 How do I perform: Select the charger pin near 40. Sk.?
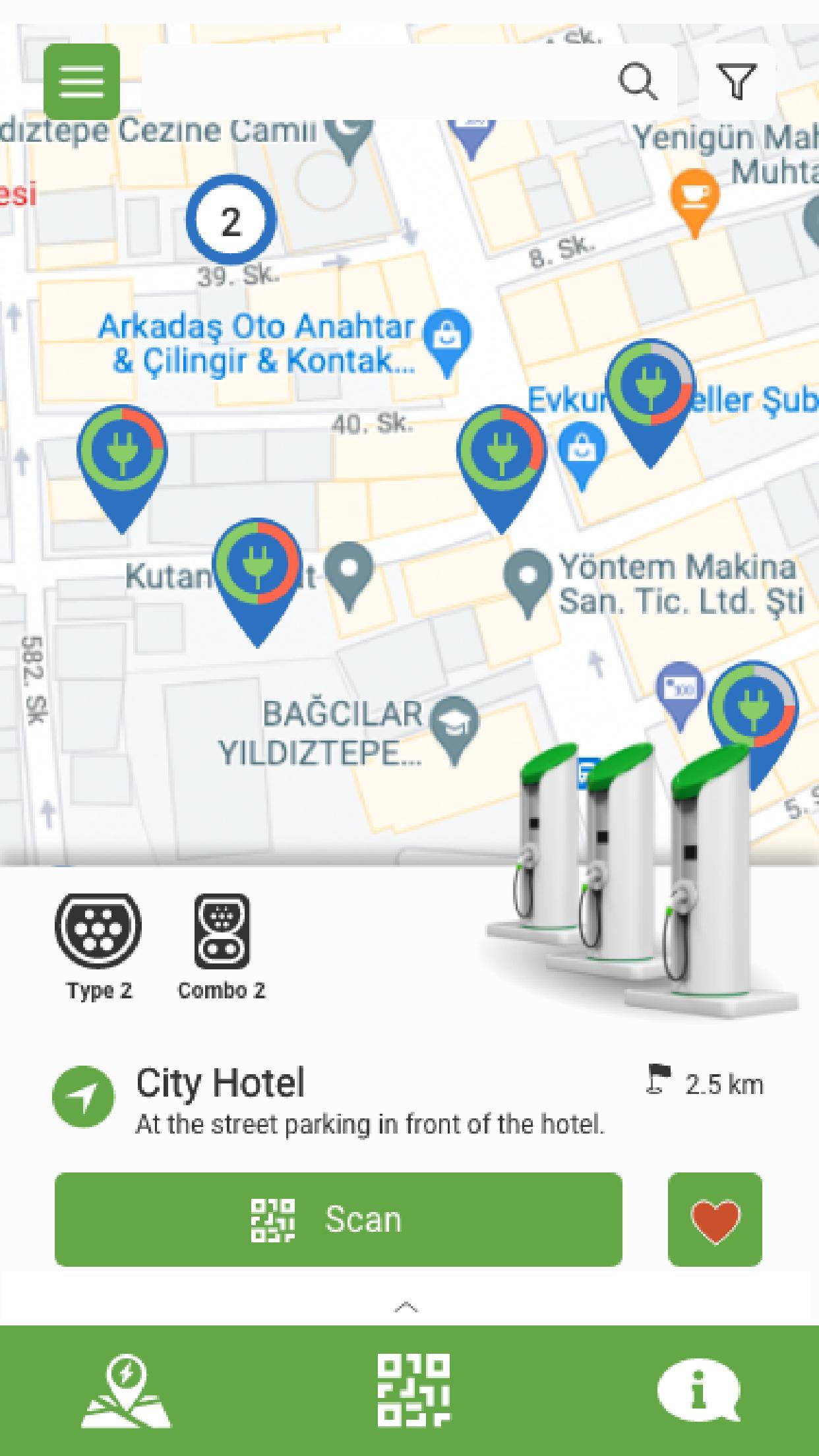pyautogui.click(x=501, y=468)
